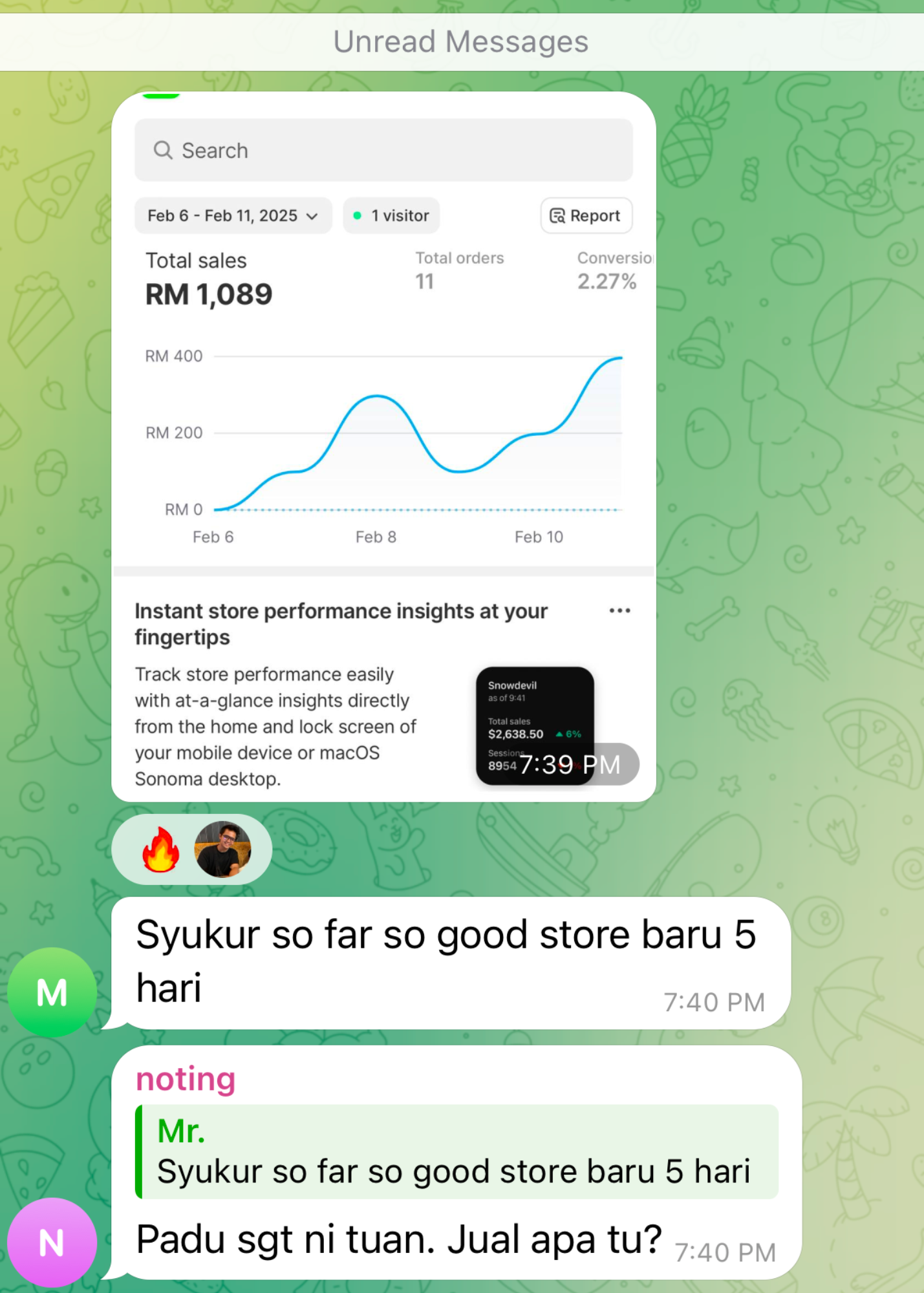Viewport: 924px width, 1293px height.
Task: Open the sender name noting
Action: point(186,1079)
